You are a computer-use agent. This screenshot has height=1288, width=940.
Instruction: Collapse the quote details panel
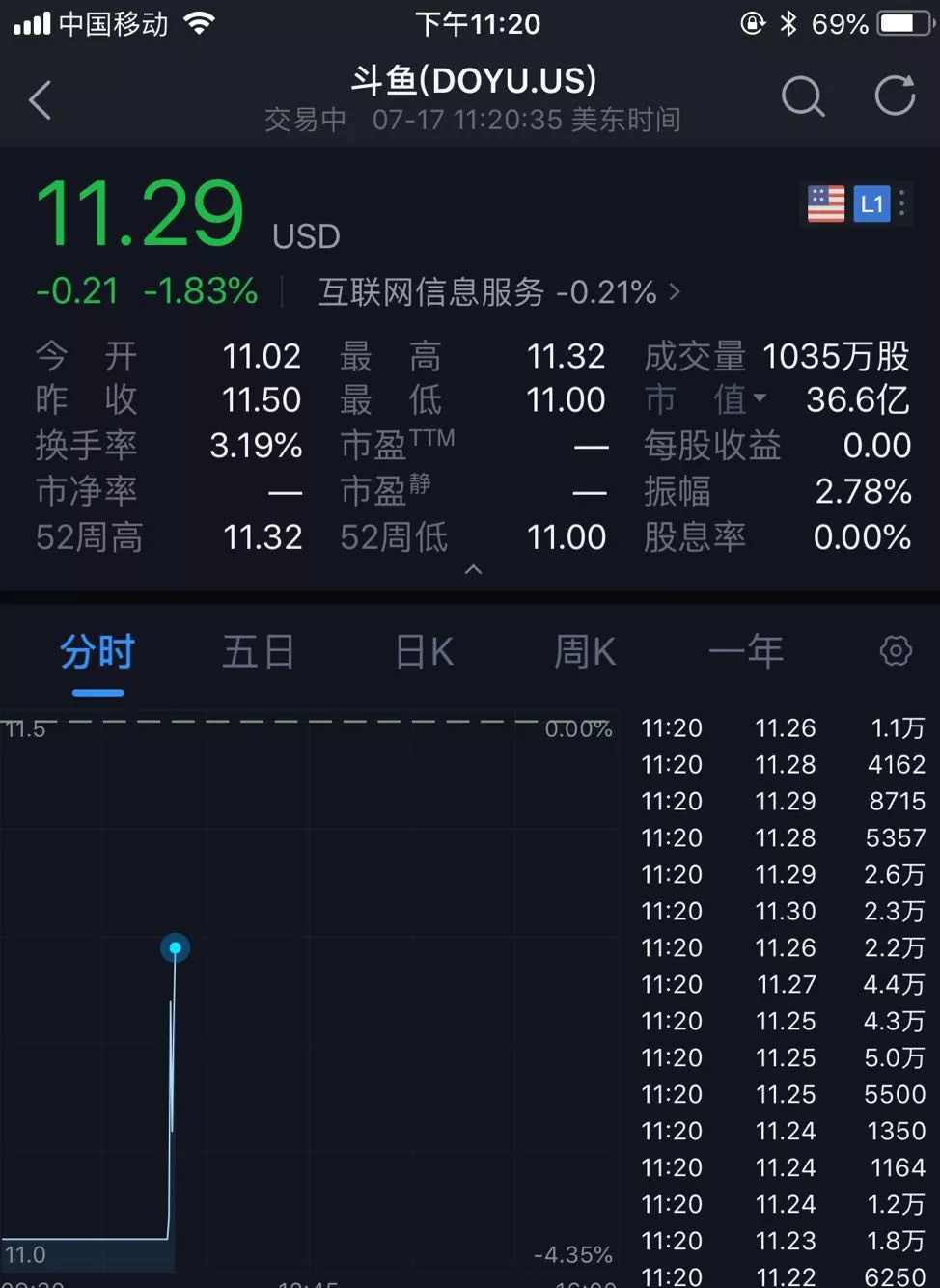pos(473,570)
